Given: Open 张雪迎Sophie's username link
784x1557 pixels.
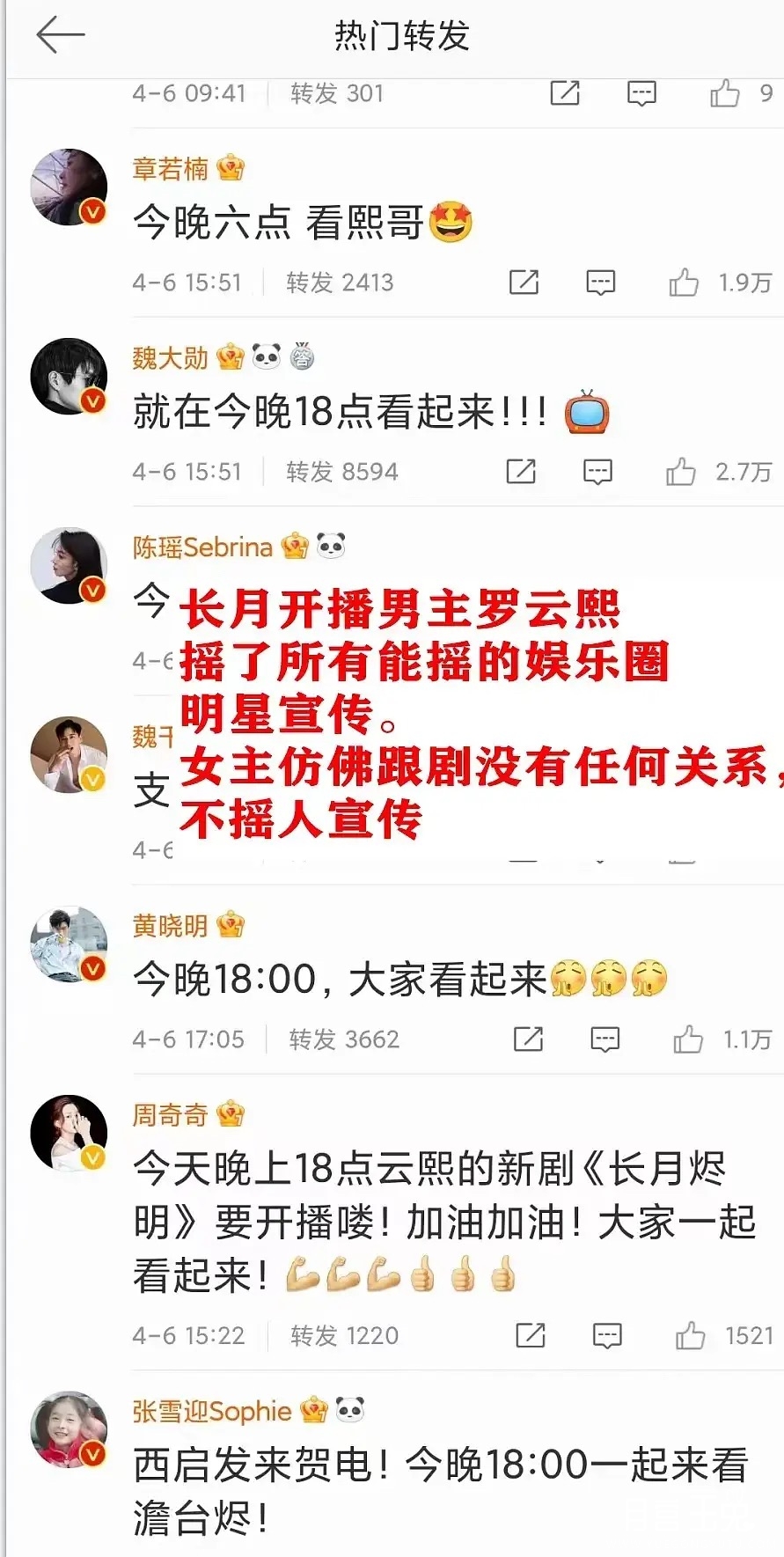Looking at the screenshot, I should click(x=211, y=1411).
